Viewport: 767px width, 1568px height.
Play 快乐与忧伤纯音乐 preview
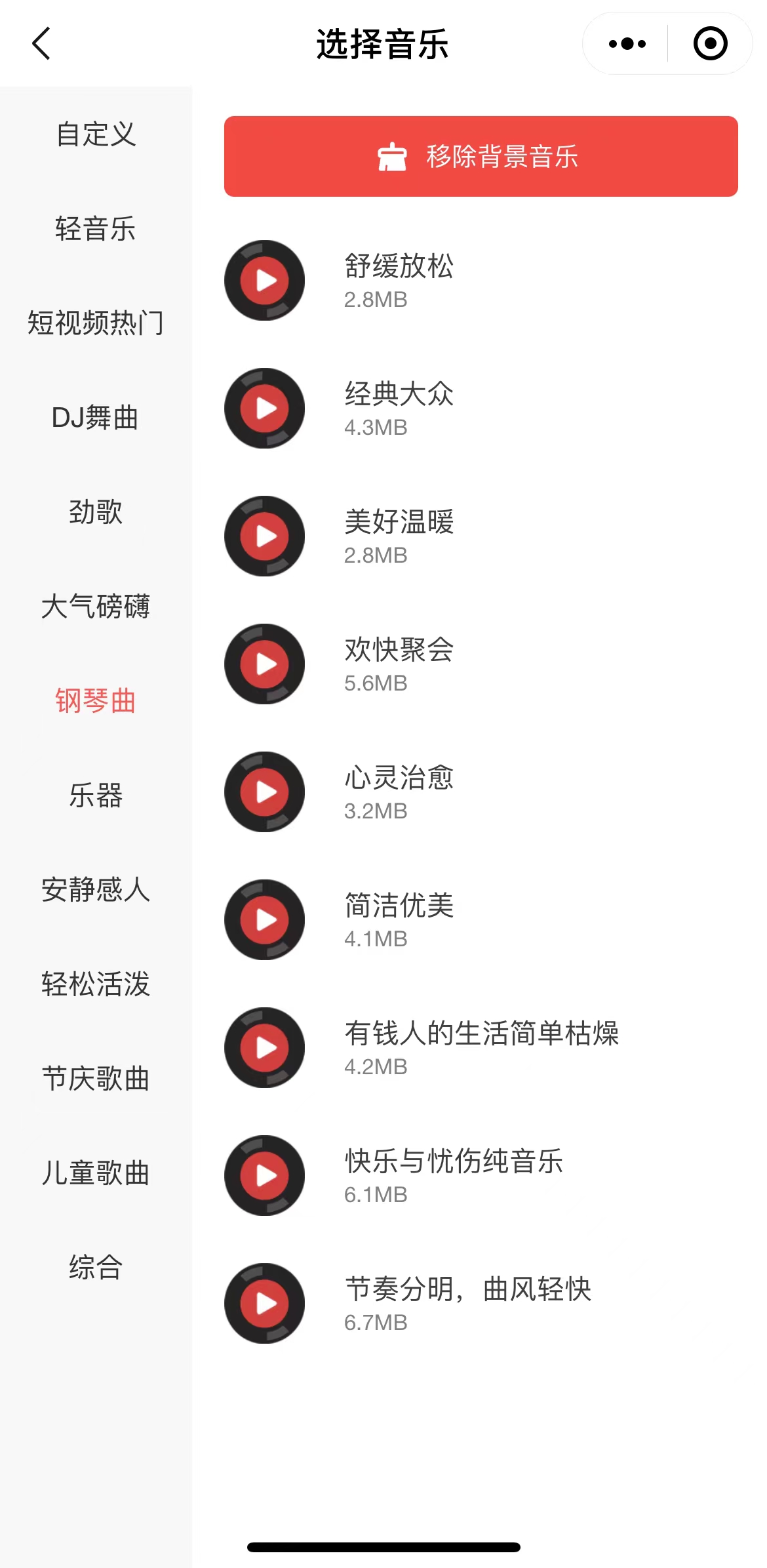[x=265, y=1176]
